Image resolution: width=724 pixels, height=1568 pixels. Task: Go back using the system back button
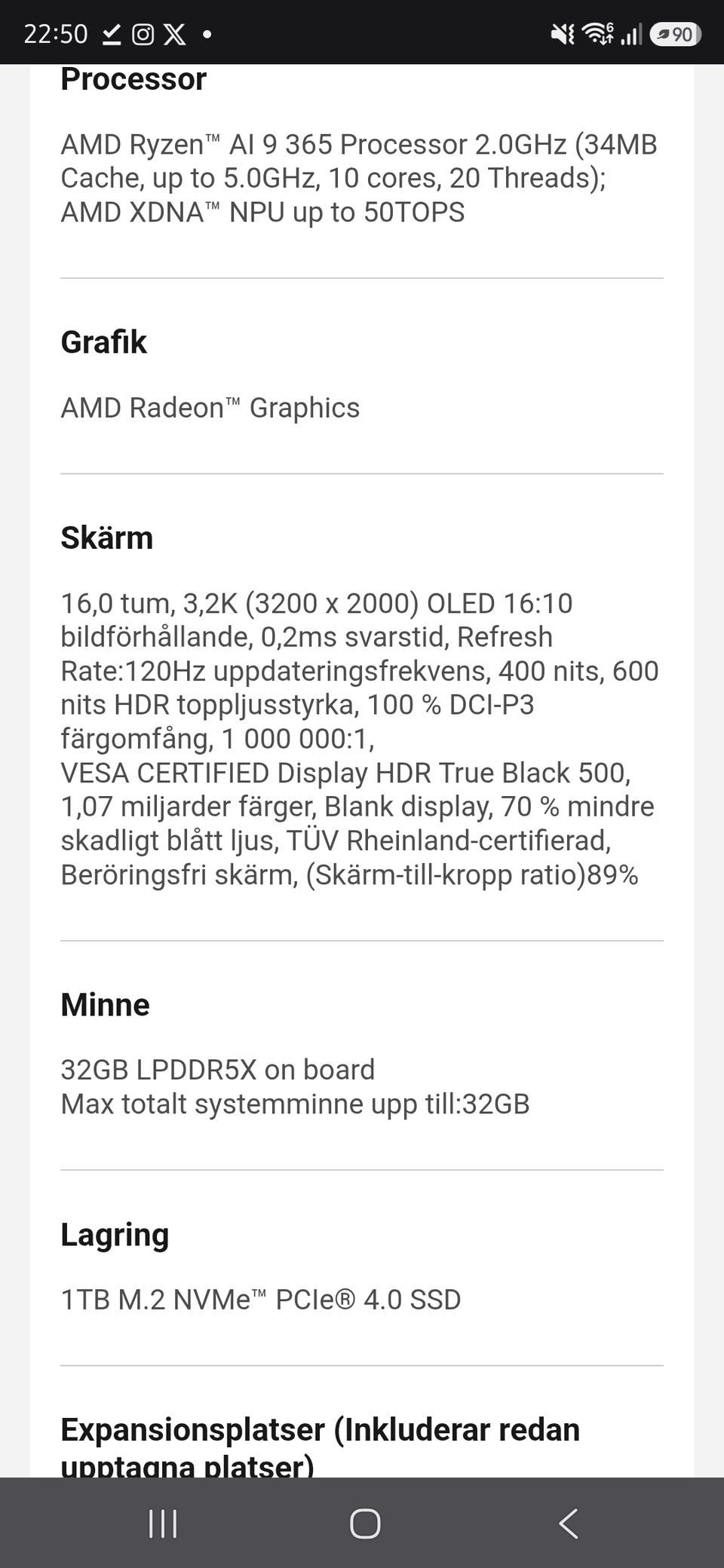tap(568, 1524)
